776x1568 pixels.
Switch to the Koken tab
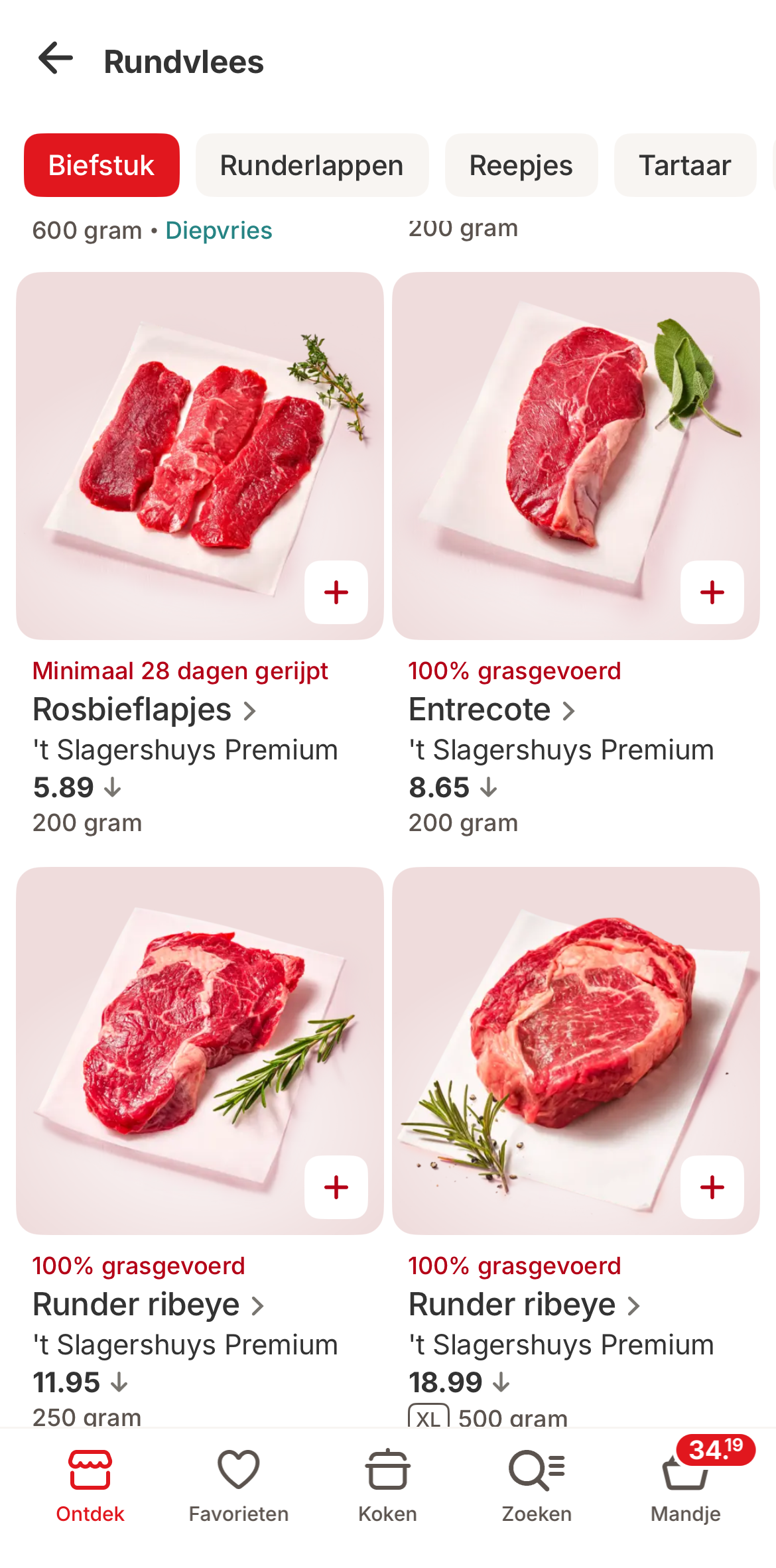(x=387, y=1486)
